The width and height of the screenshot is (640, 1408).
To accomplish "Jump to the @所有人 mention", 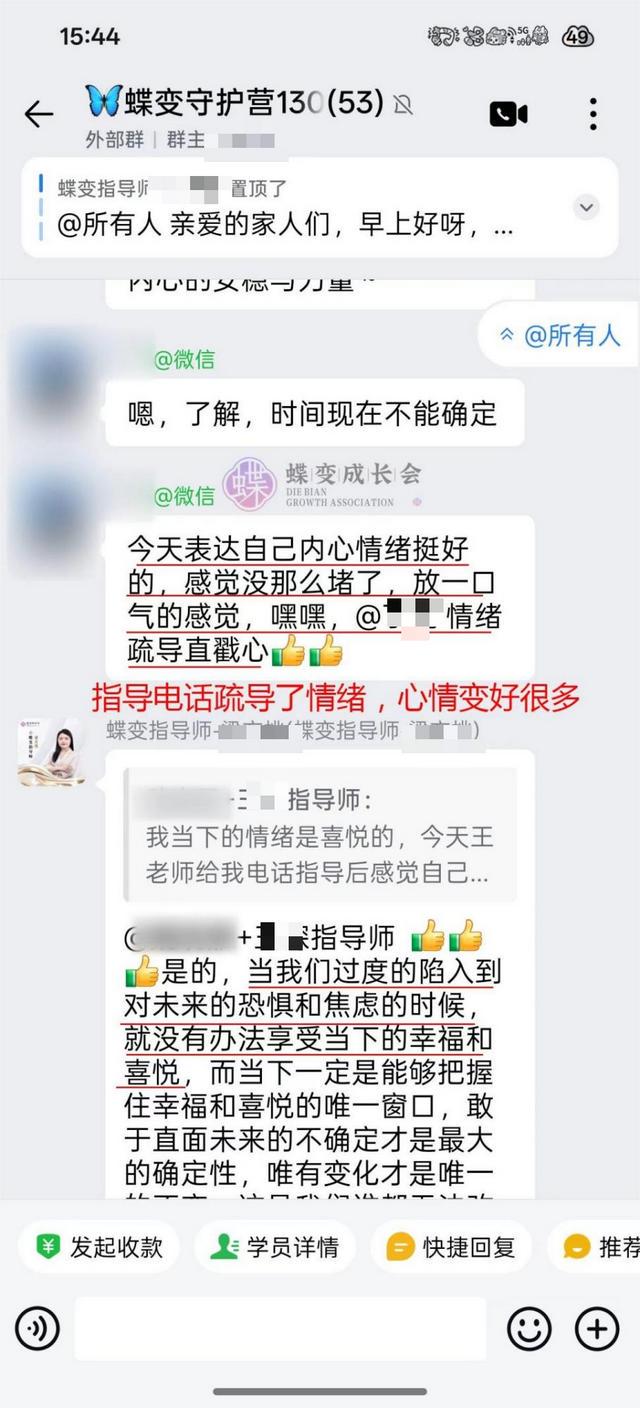I will click(560, 335).
